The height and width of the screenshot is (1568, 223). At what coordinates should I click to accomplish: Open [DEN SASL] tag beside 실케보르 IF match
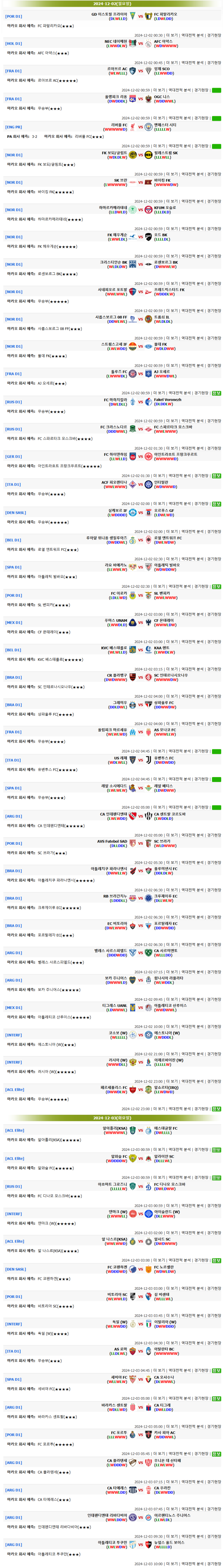click(x=16, y=513)
